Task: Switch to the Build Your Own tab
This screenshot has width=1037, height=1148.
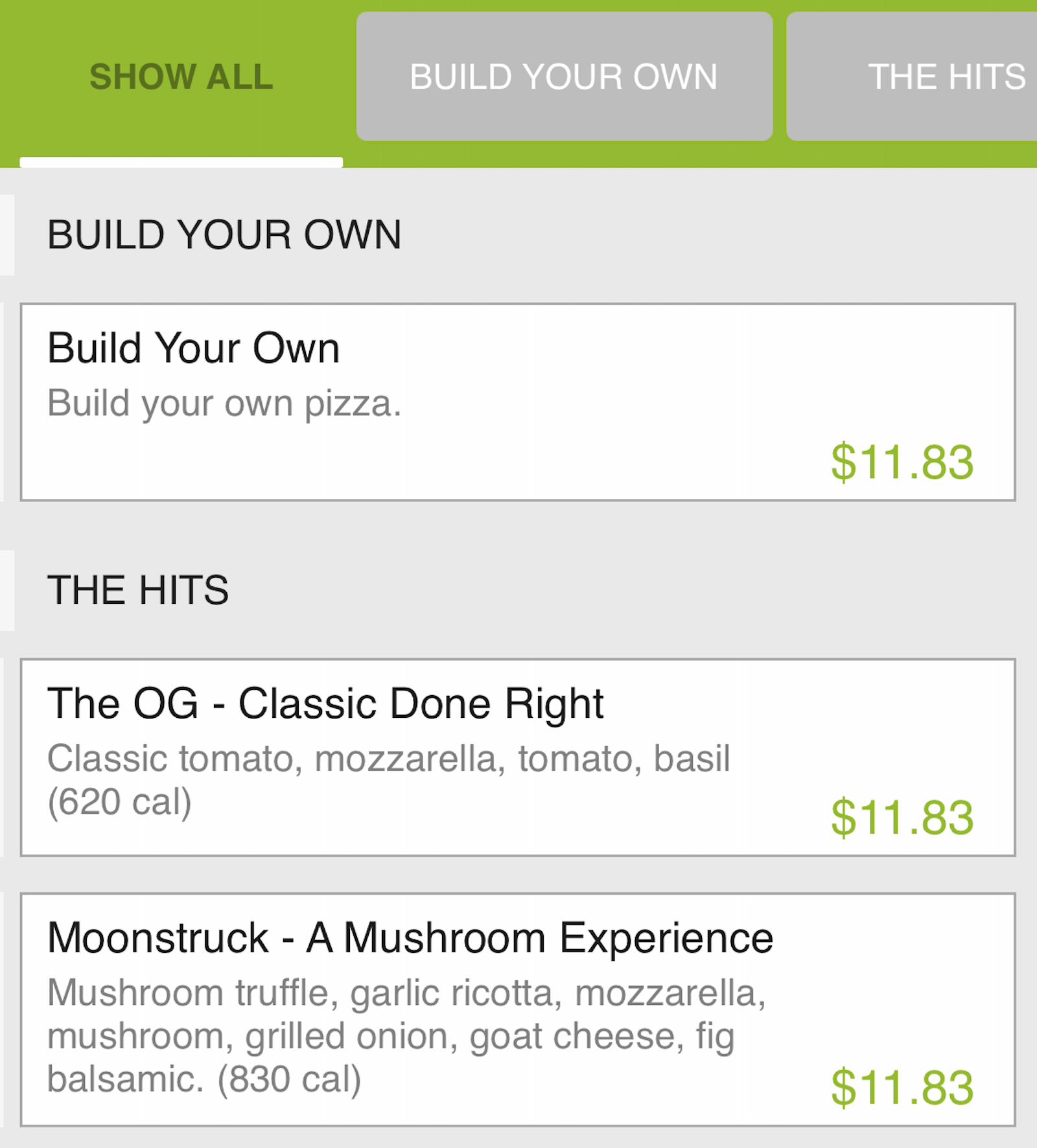Action: pos(564,76)
